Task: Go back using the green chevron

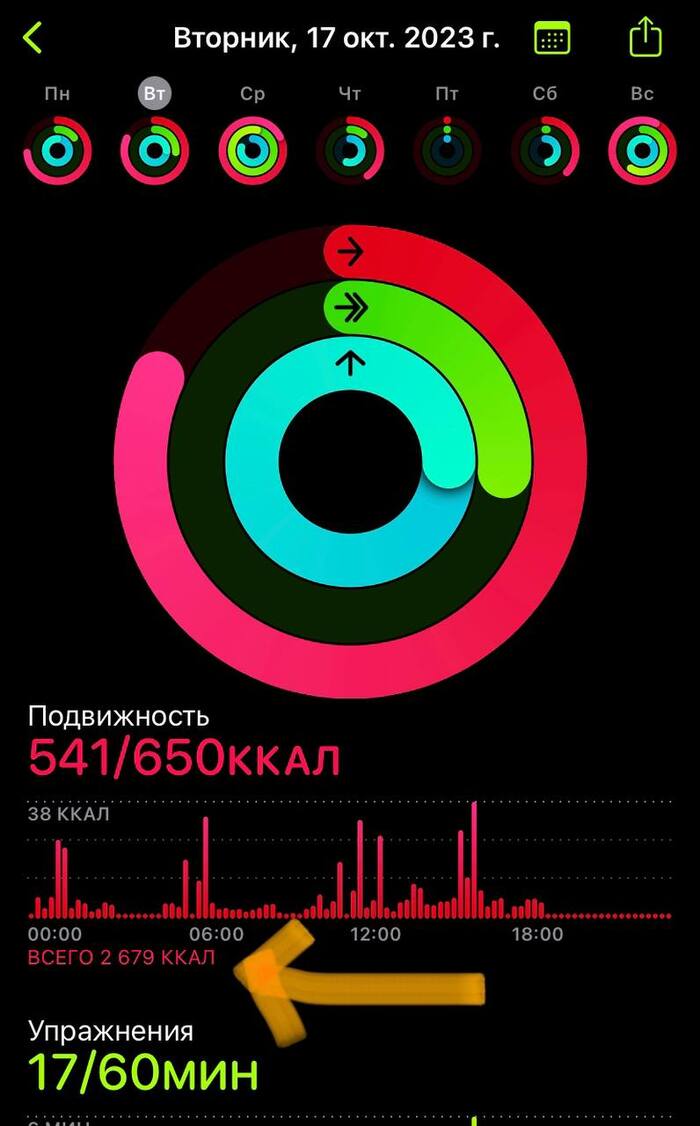Action: click(33, 38)
